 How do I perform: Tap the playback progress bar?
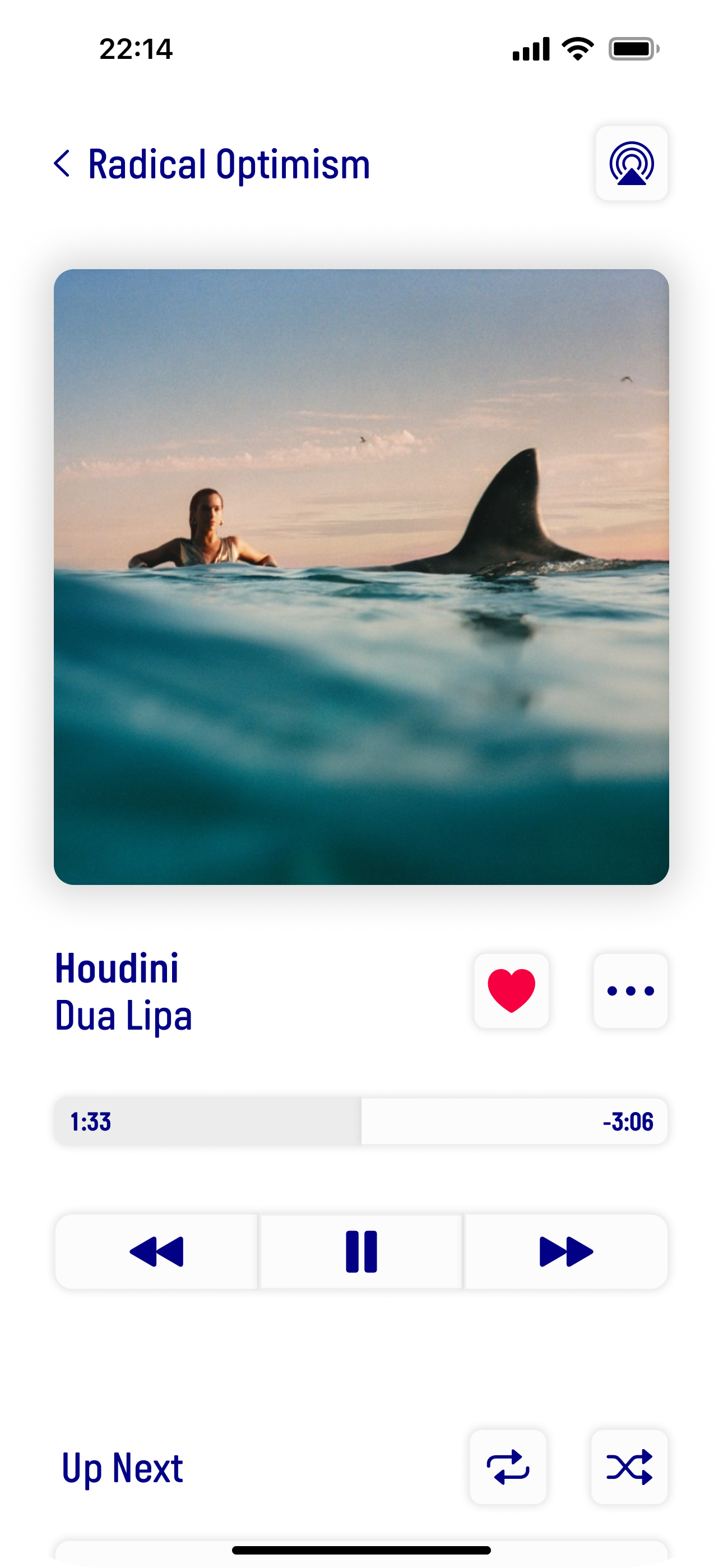click(361, 1121)
